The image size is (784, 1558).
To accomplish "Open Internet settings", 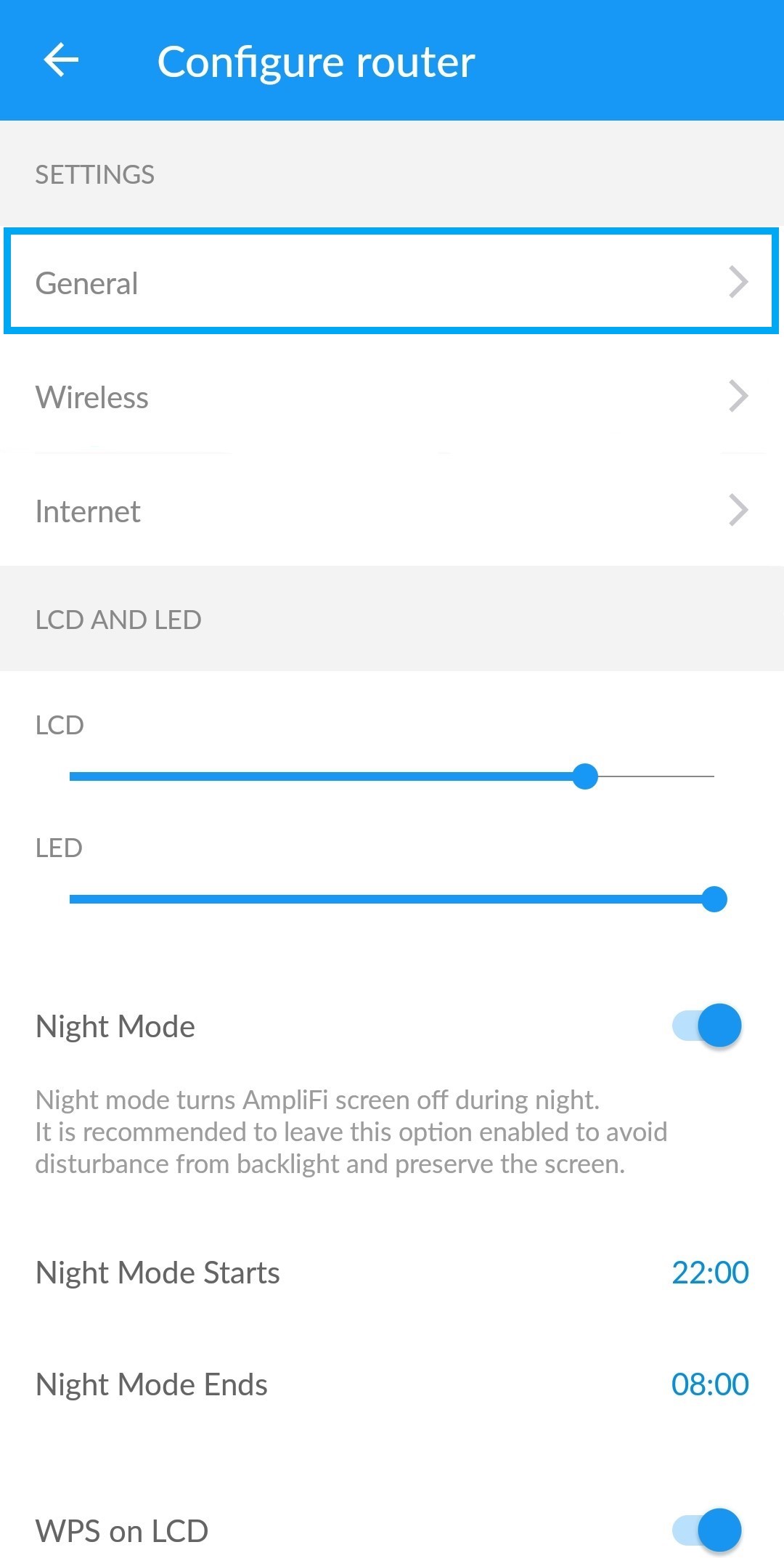I will point(392,511).
